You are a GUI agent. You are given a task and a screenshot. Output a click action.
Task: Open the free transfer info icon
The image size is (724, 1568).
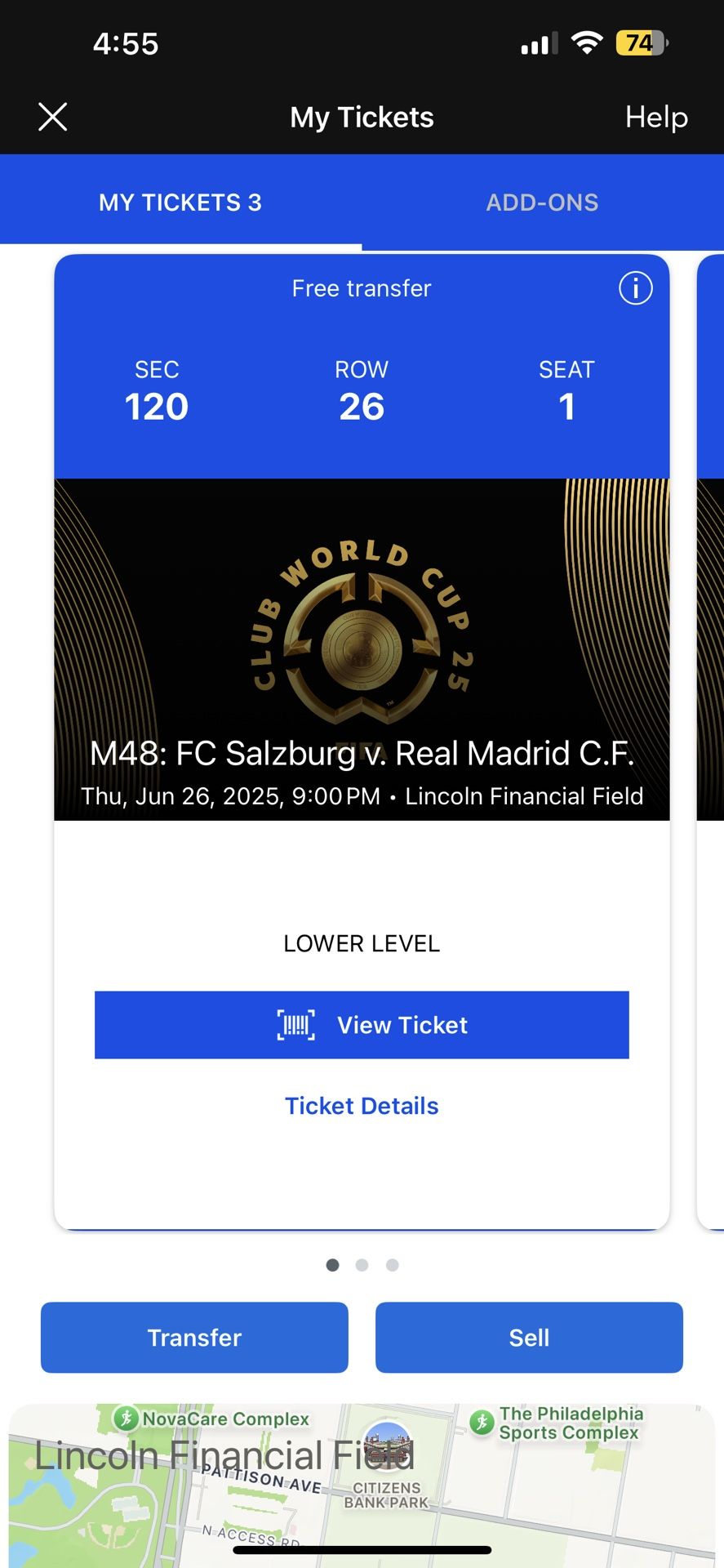click(635, 288)
